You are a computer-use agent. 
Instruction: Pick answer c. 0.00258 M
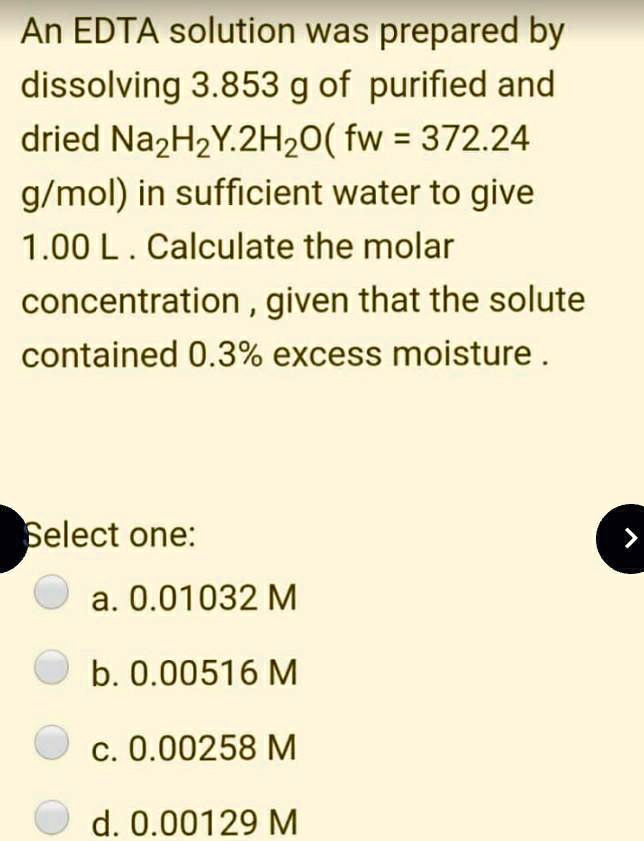[x=51, y=743]
